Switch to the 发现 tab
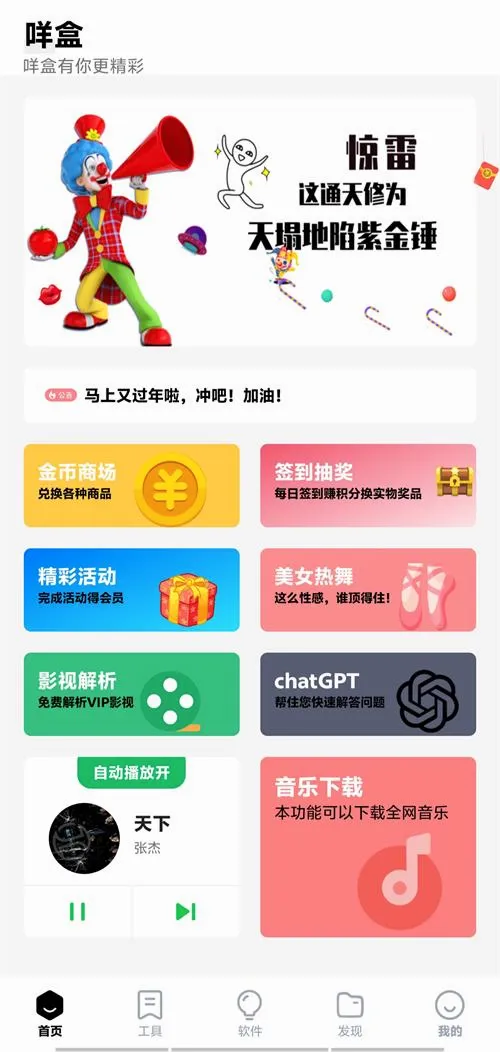Viewport: 500px width, 1052px height. tap(350, 1013)
